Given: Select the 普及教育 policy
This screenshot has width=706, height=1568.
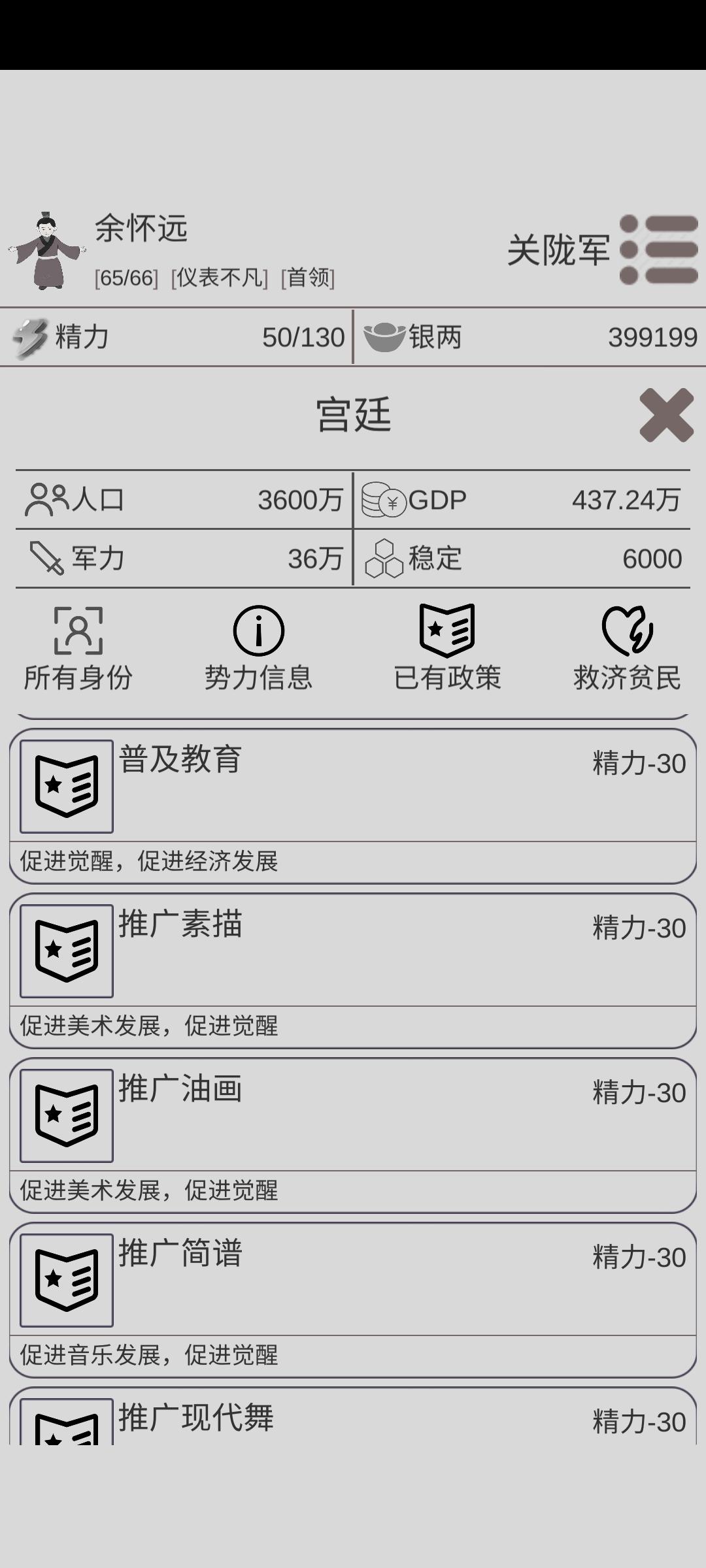Looking at the screenshot, I should click(x=353, y=805).
